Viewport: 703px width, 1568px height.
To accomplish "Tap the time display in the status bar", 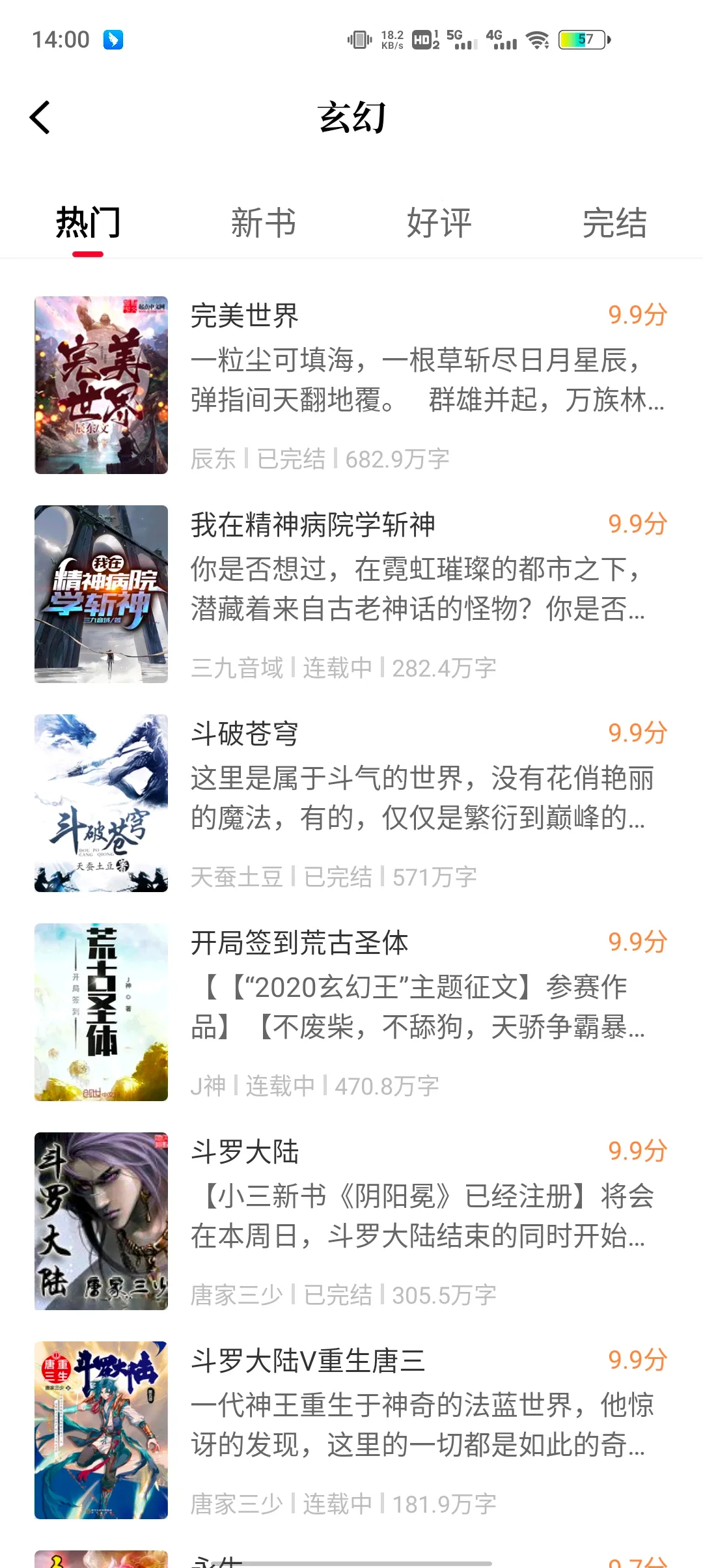I will point(62,40).
